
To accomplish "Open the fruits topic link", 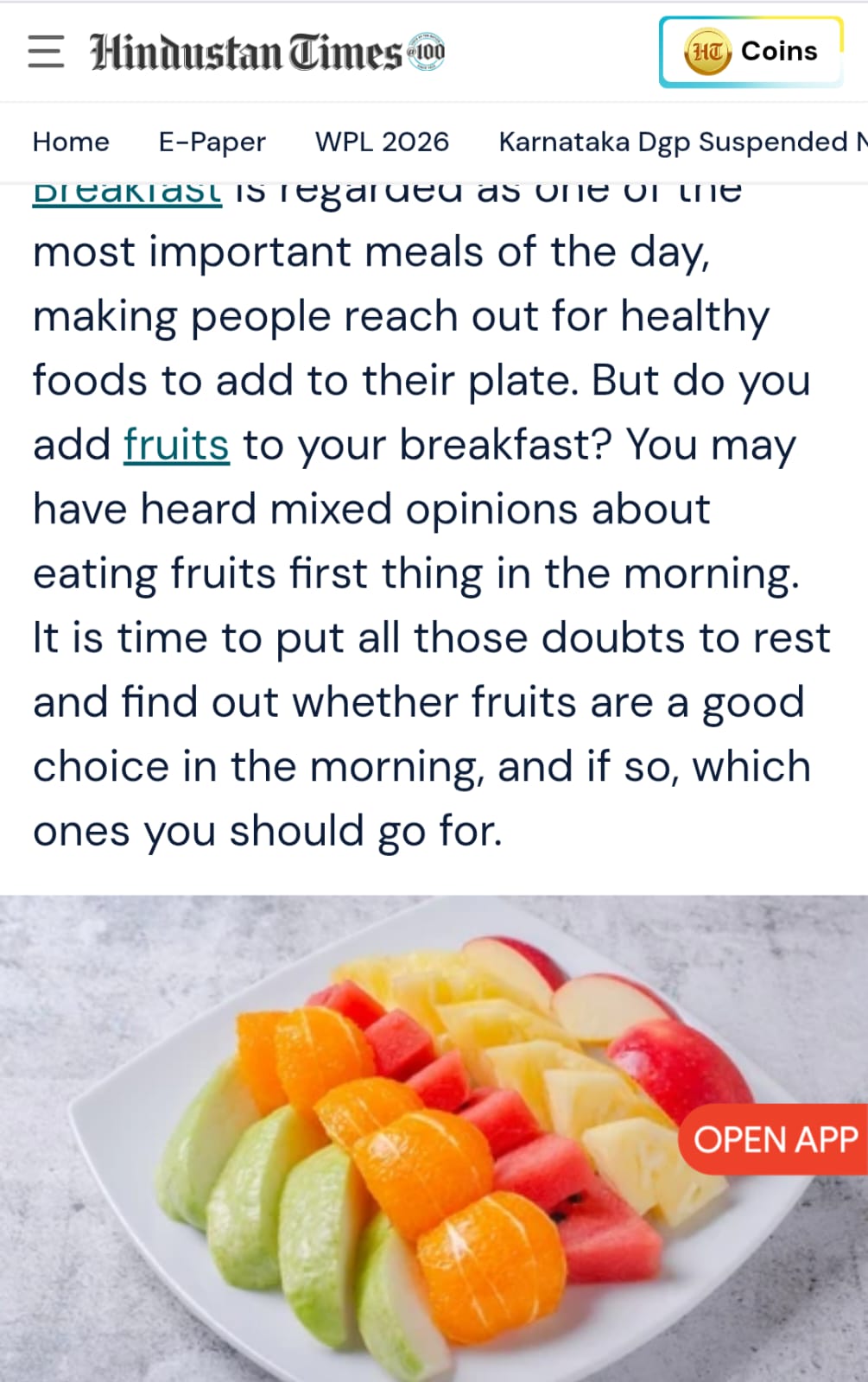I will click(174, 444).
